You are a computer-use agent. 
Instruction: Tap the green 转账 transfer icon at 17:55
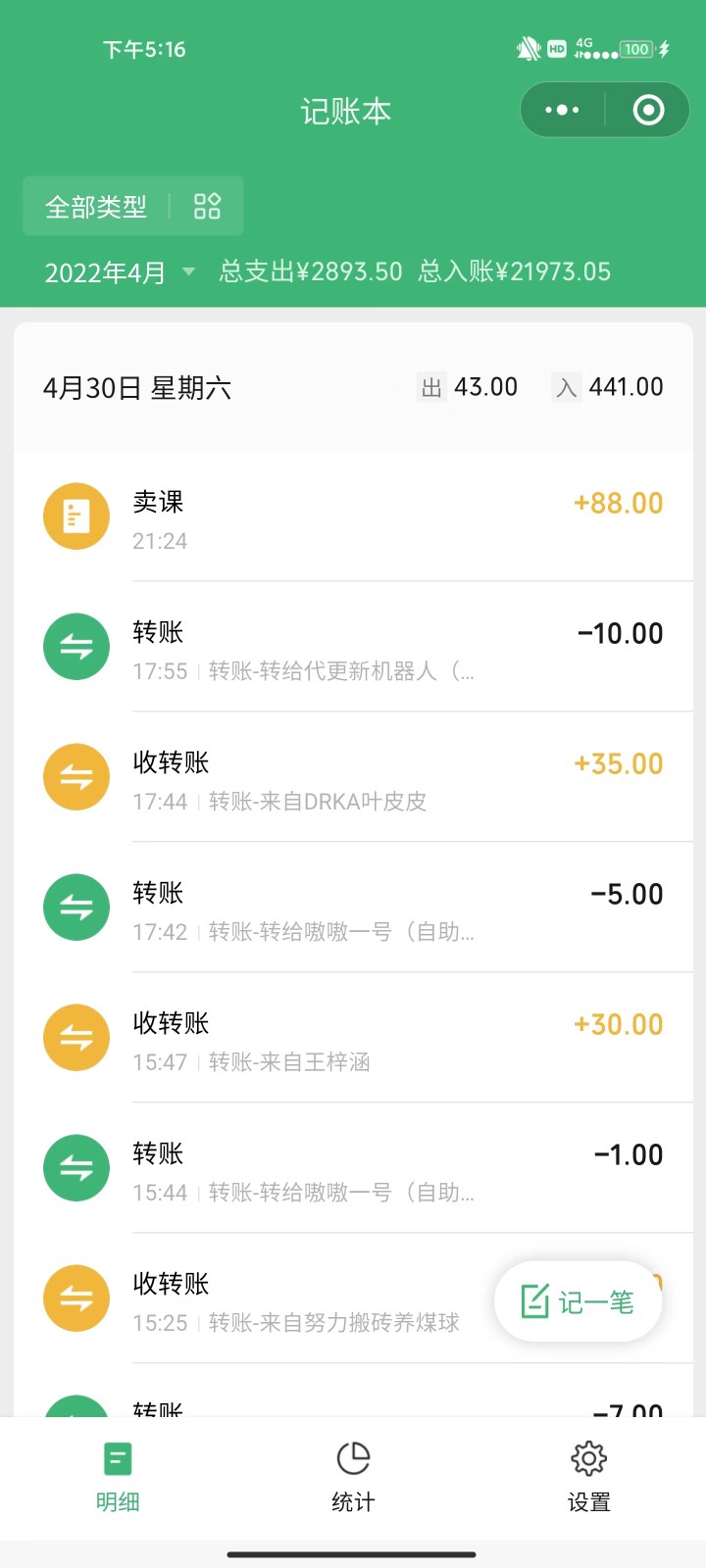76,647
